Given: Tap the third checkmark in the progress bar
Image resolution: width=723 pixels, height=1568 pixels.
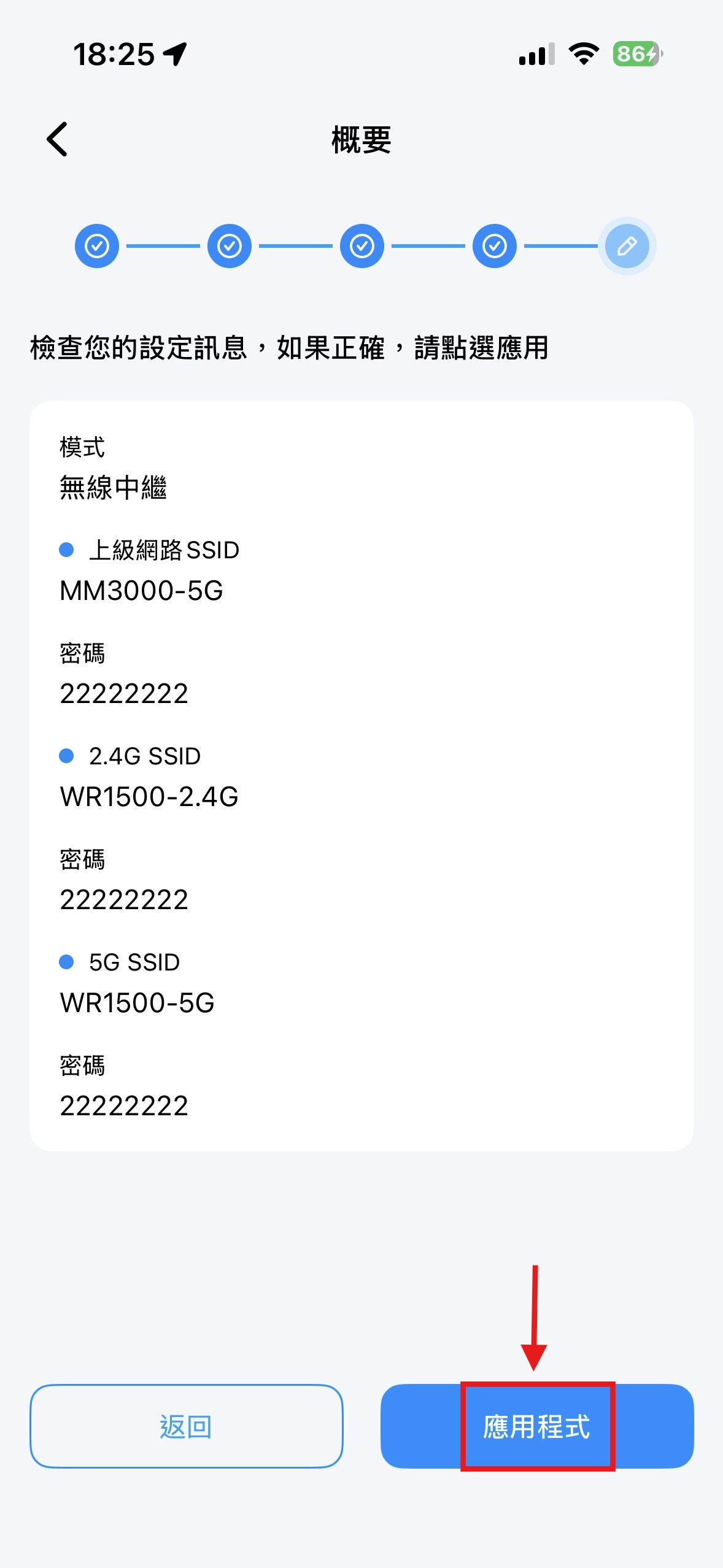Looking at the screenshot, I should 361,245.
